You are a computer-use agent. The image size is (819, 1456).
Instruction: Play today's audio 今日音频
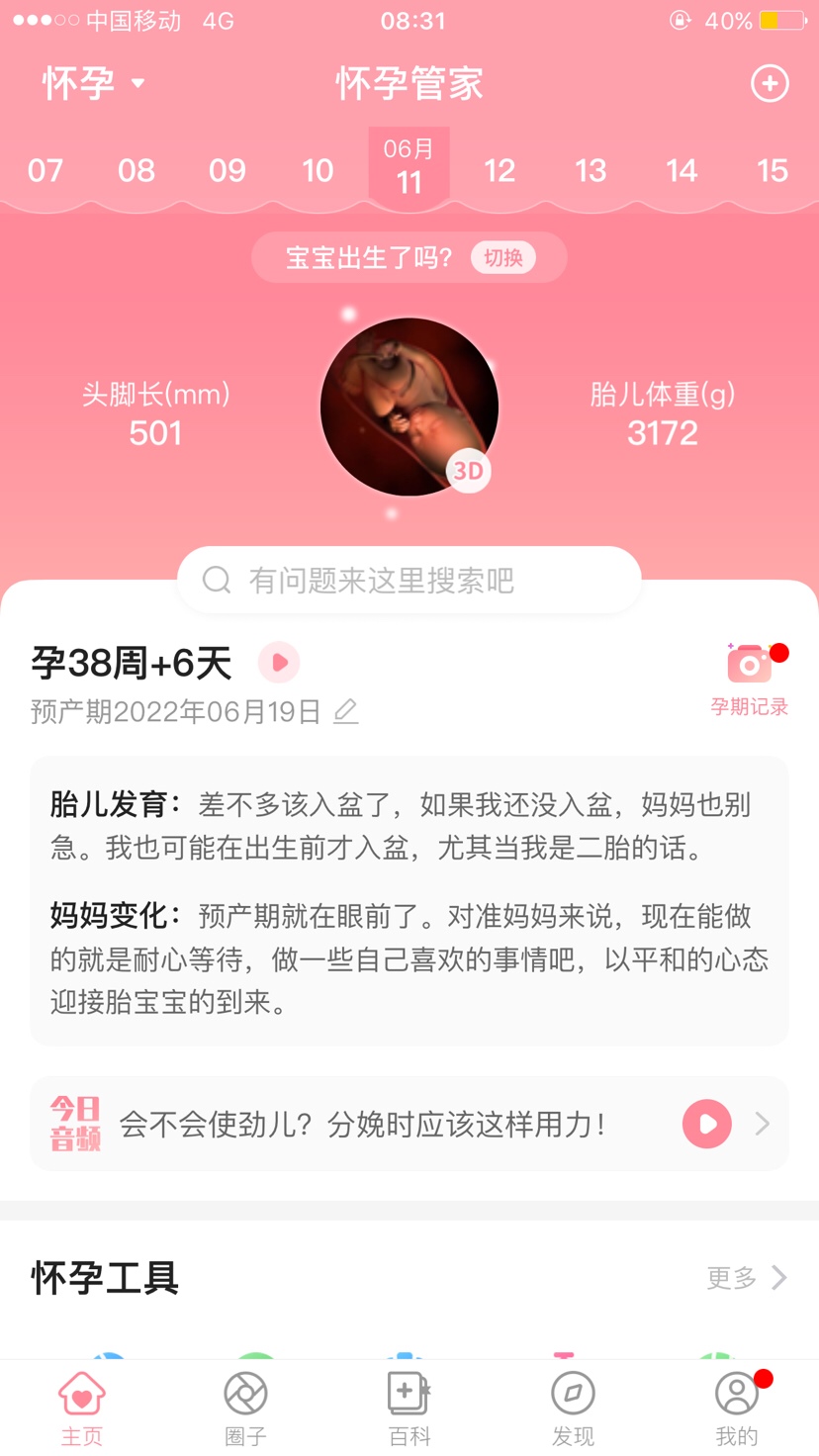coord(706,1124)
